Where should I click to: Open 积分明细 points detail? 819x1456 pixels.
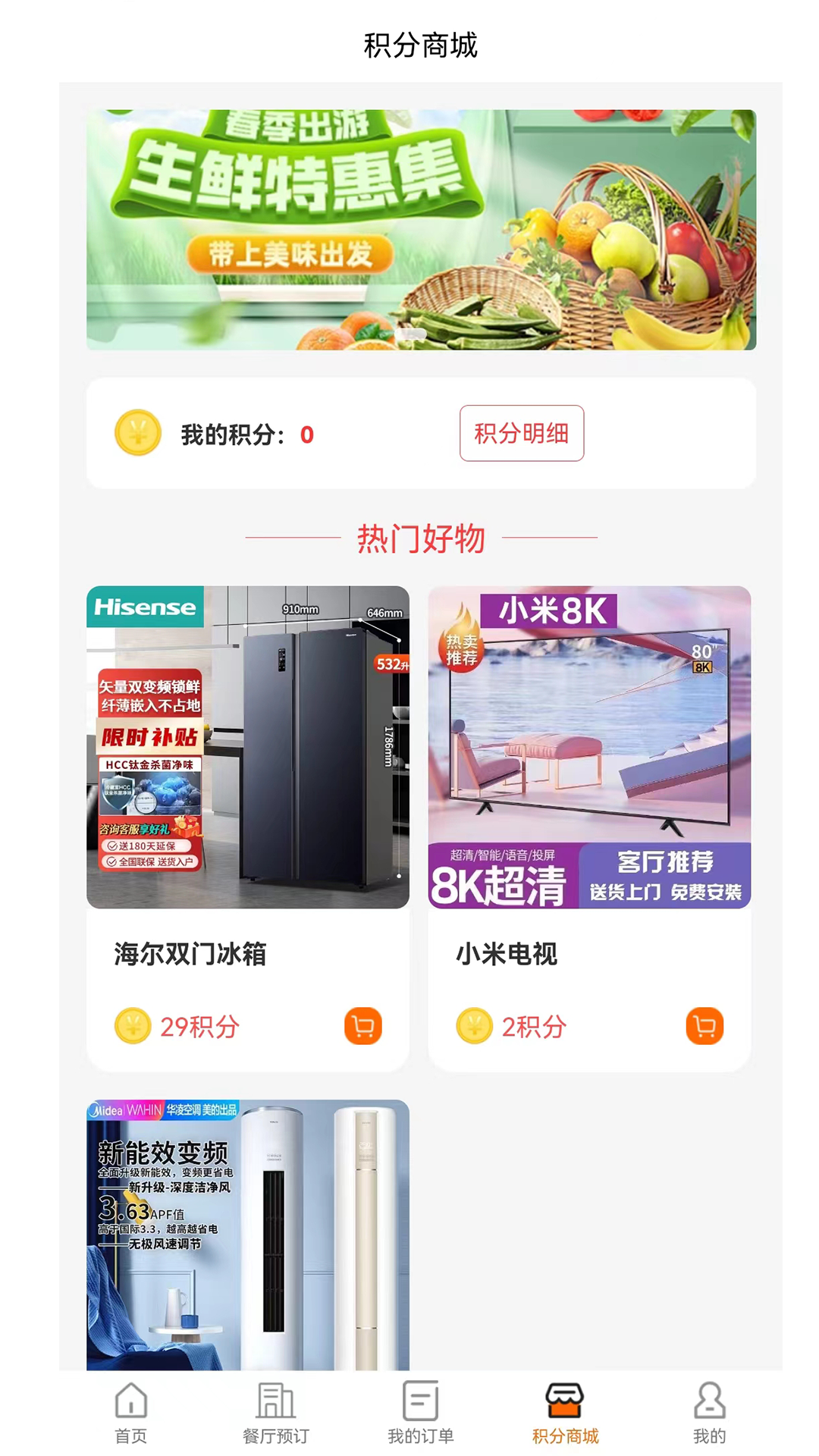pyautogui.click(x=521, y=434)
